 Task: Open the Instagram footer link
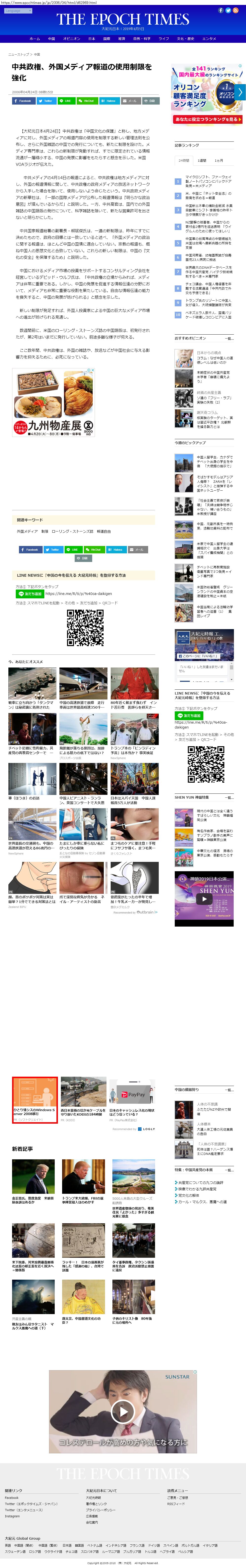pos(12,1516)
